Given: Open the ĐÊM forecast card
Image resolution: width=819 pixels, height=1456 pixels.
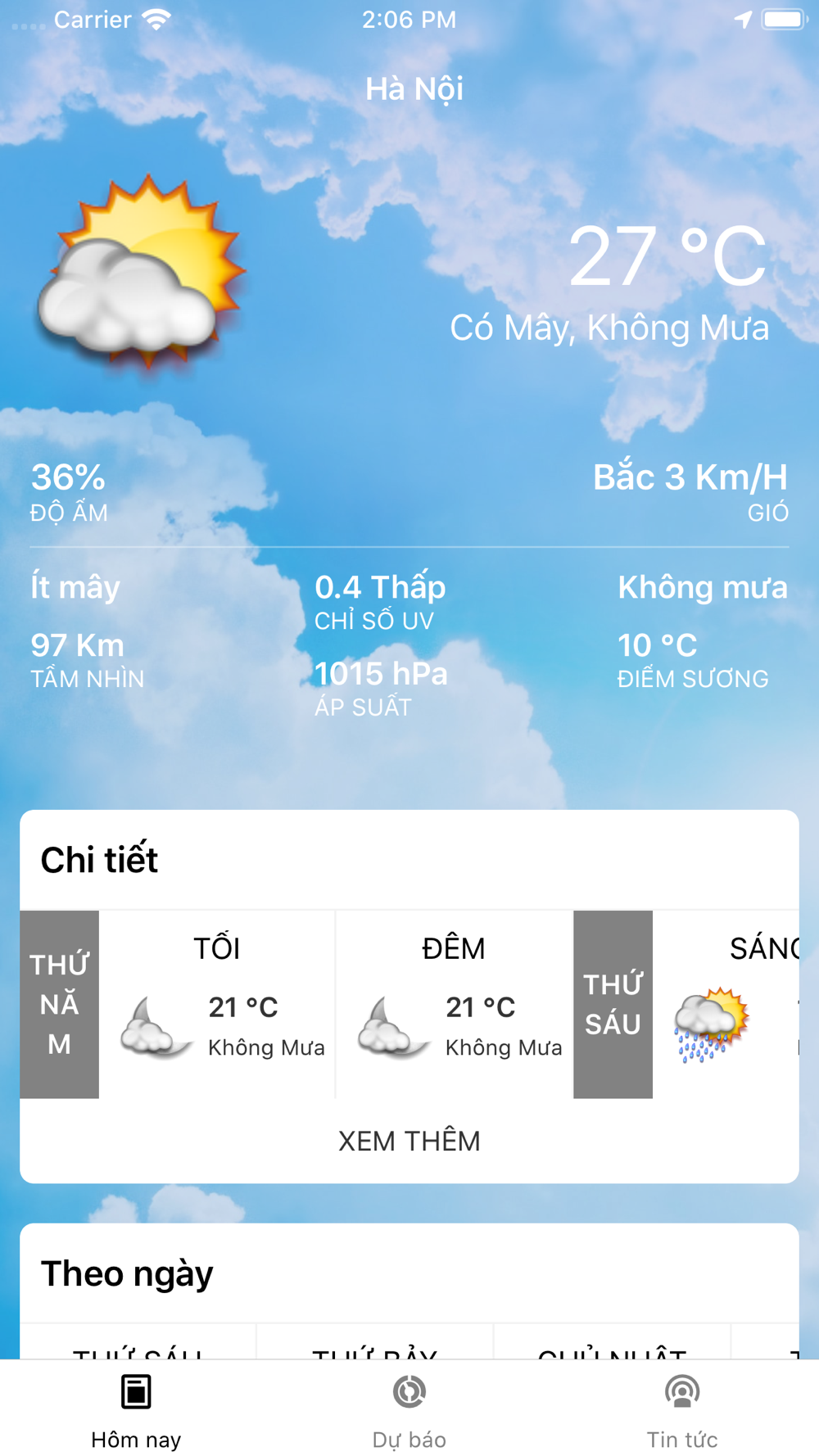Looking at the screenshot, I should (x=454, y=1004).
